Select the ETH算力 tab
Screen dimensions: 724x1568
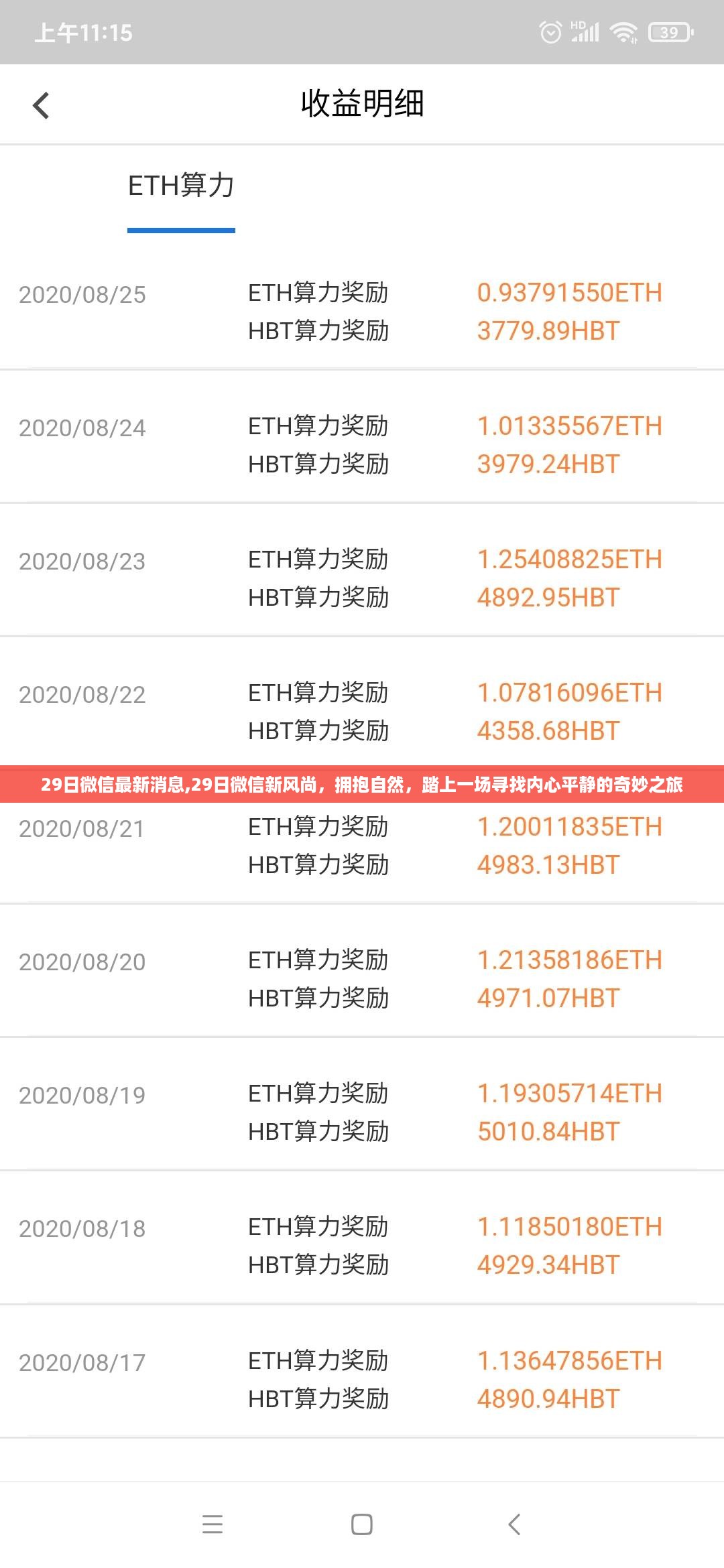coord(181,186)
